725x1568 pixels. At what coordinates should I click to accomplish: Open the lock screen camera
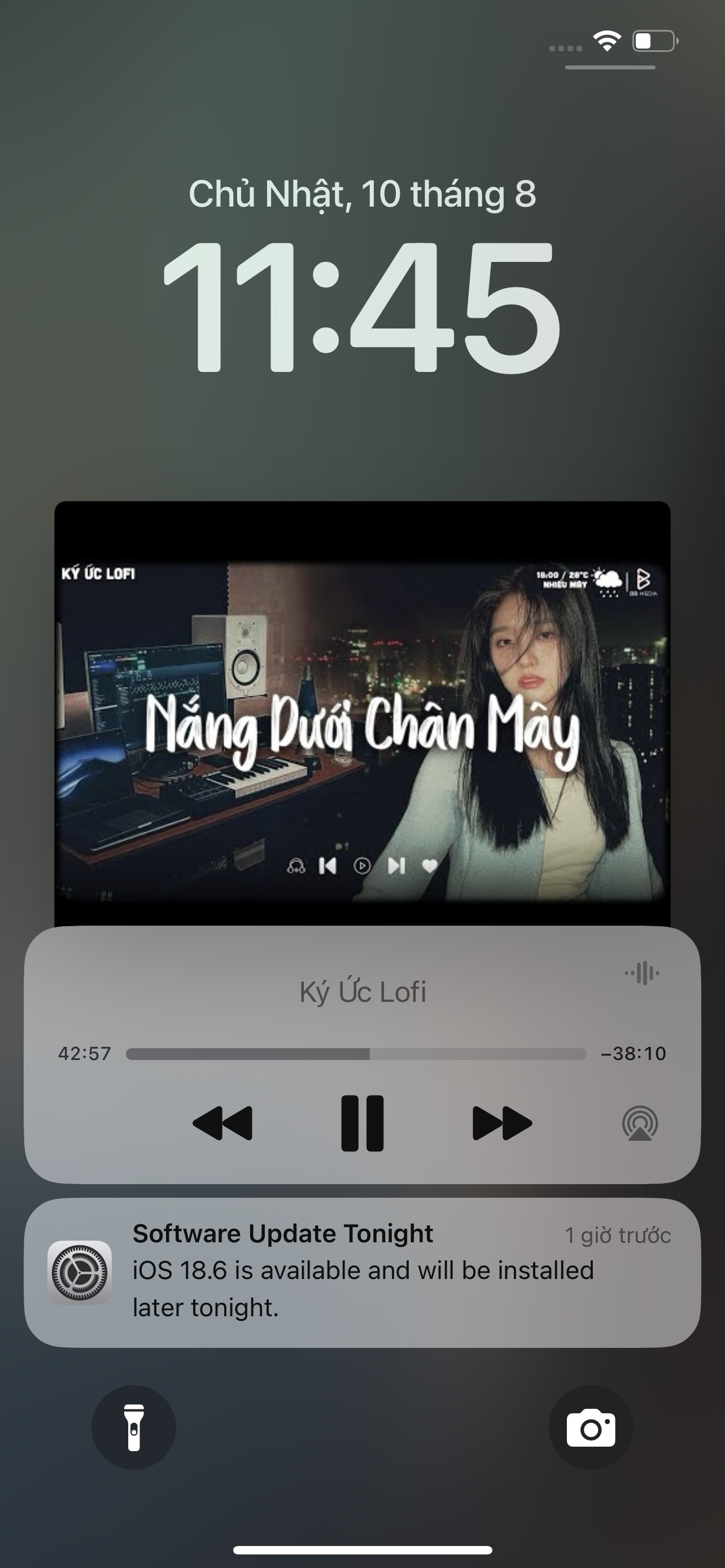[591, 1427]
